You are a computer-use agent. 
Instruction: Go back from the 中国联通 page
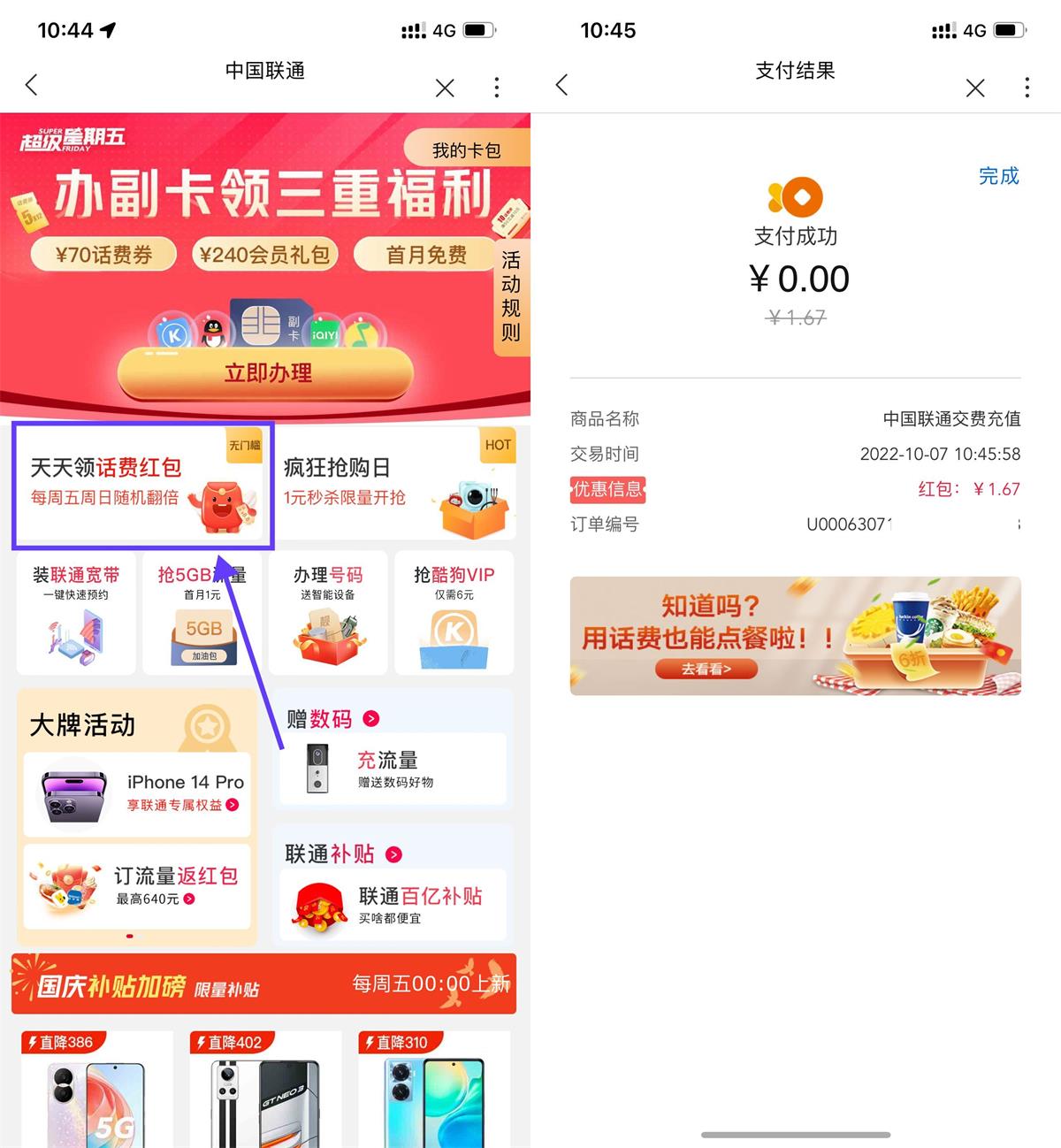point(32,85)
